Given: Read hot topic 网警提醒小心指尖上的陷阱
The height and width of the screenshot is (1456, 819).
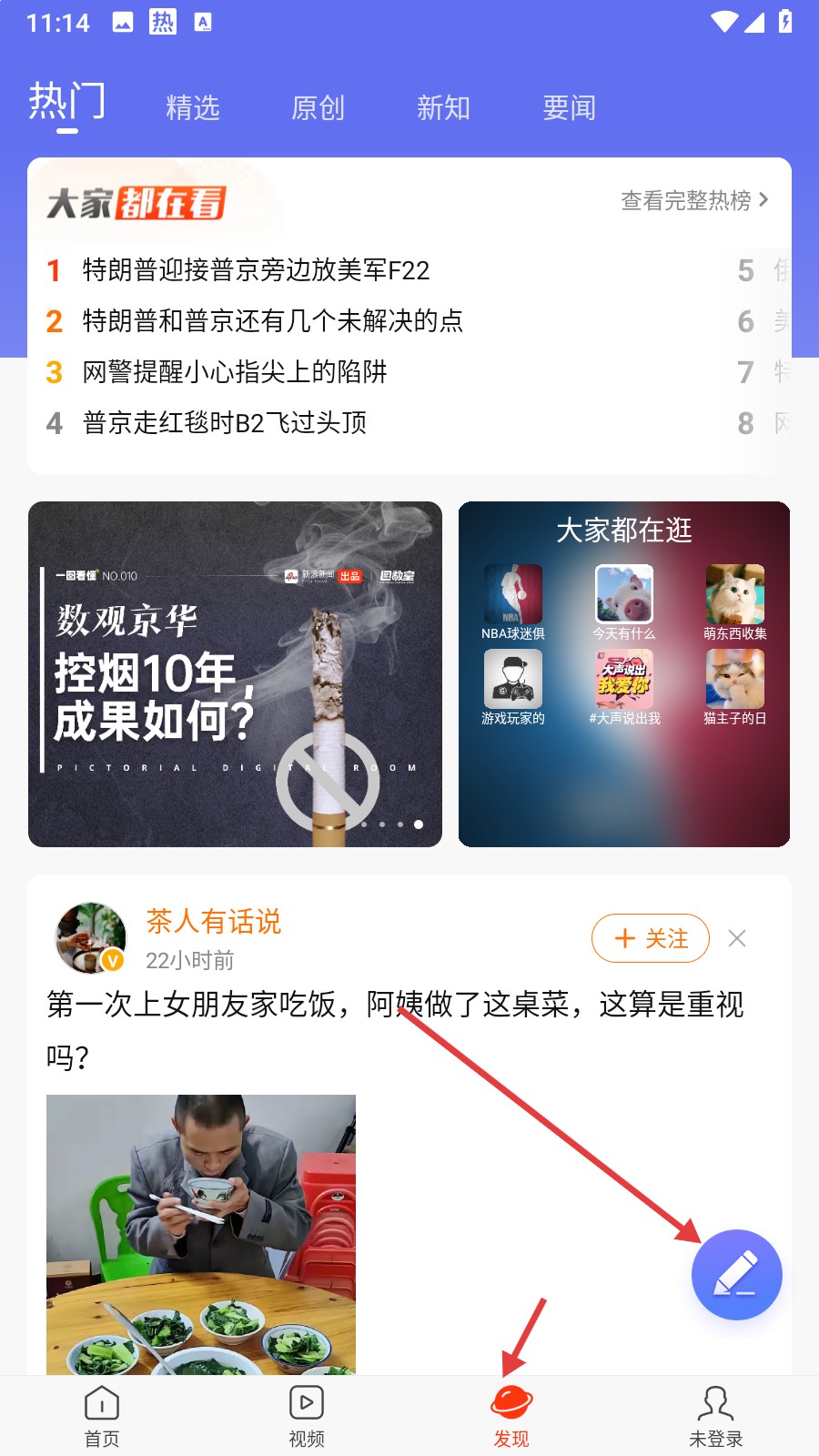Looking at the screenshot, I should [235, 372].
